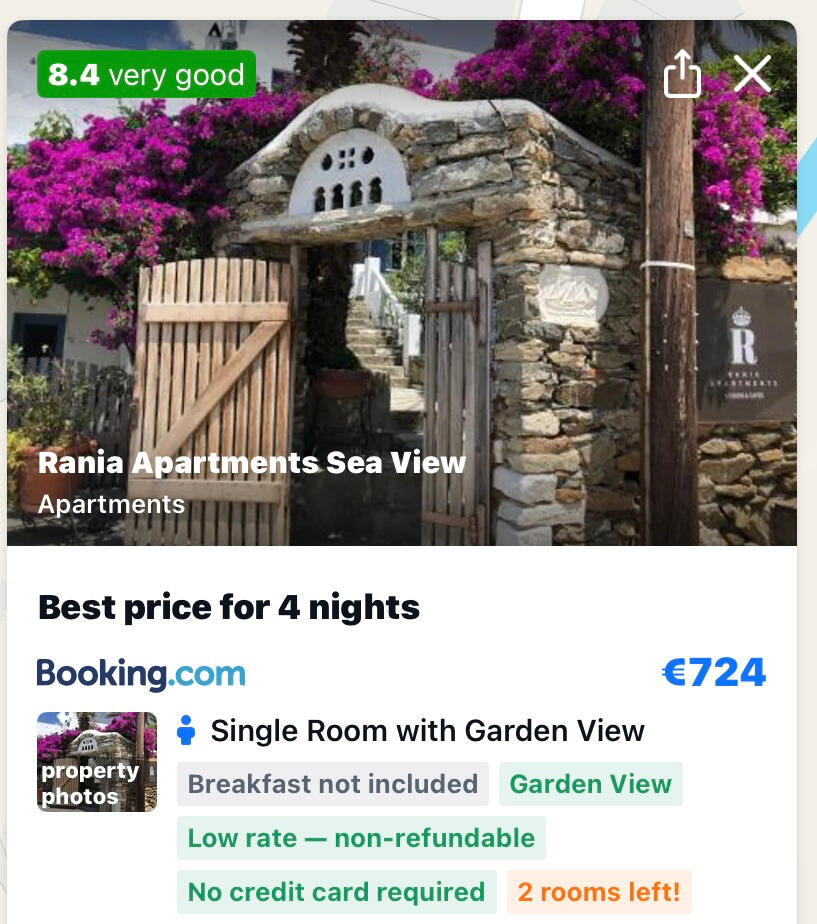Share Rania Apartments Sea View listing
Viewport: 817px width, 924px height.
tap(682, 74)
